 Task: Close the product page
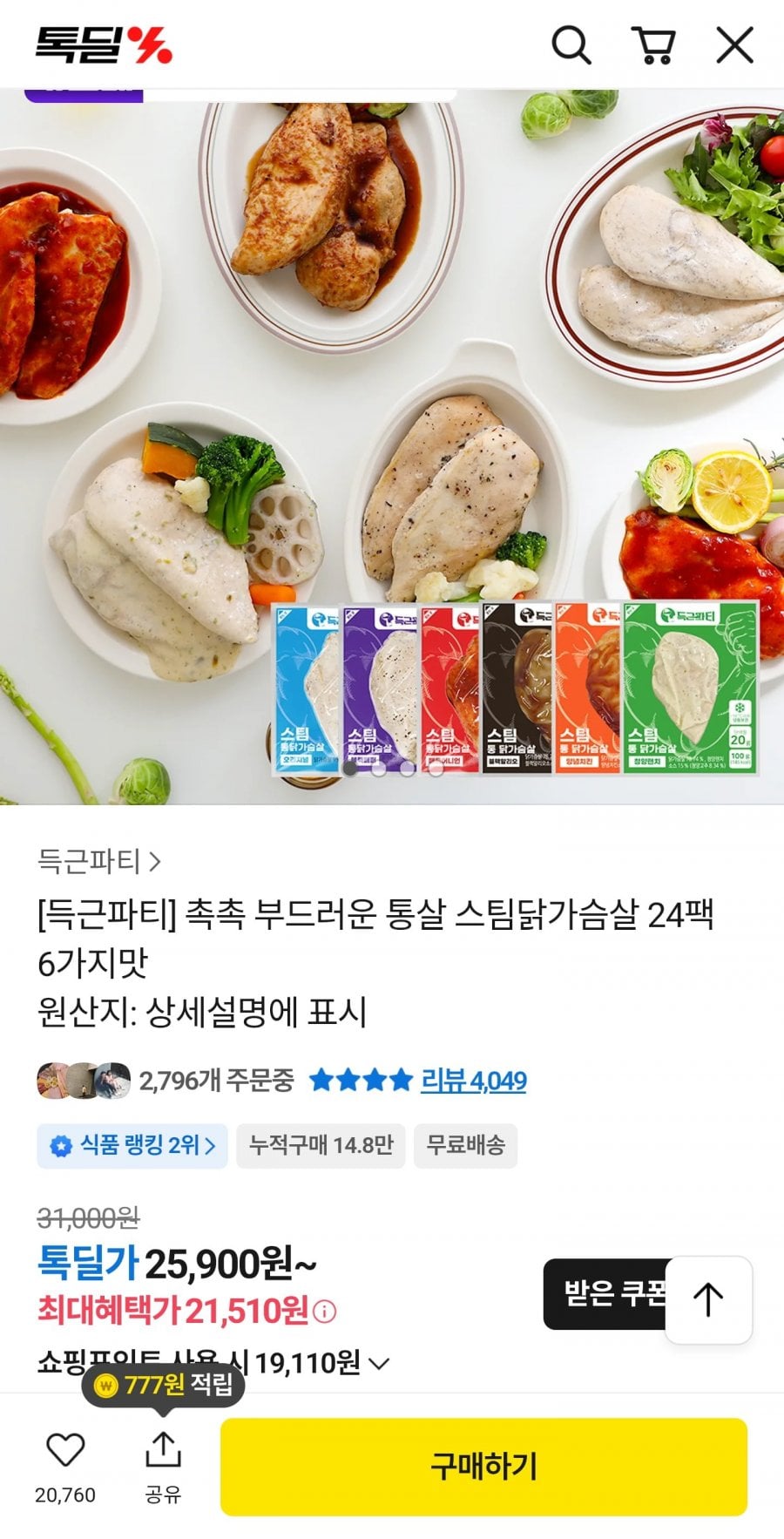click(x=734, y=45)
